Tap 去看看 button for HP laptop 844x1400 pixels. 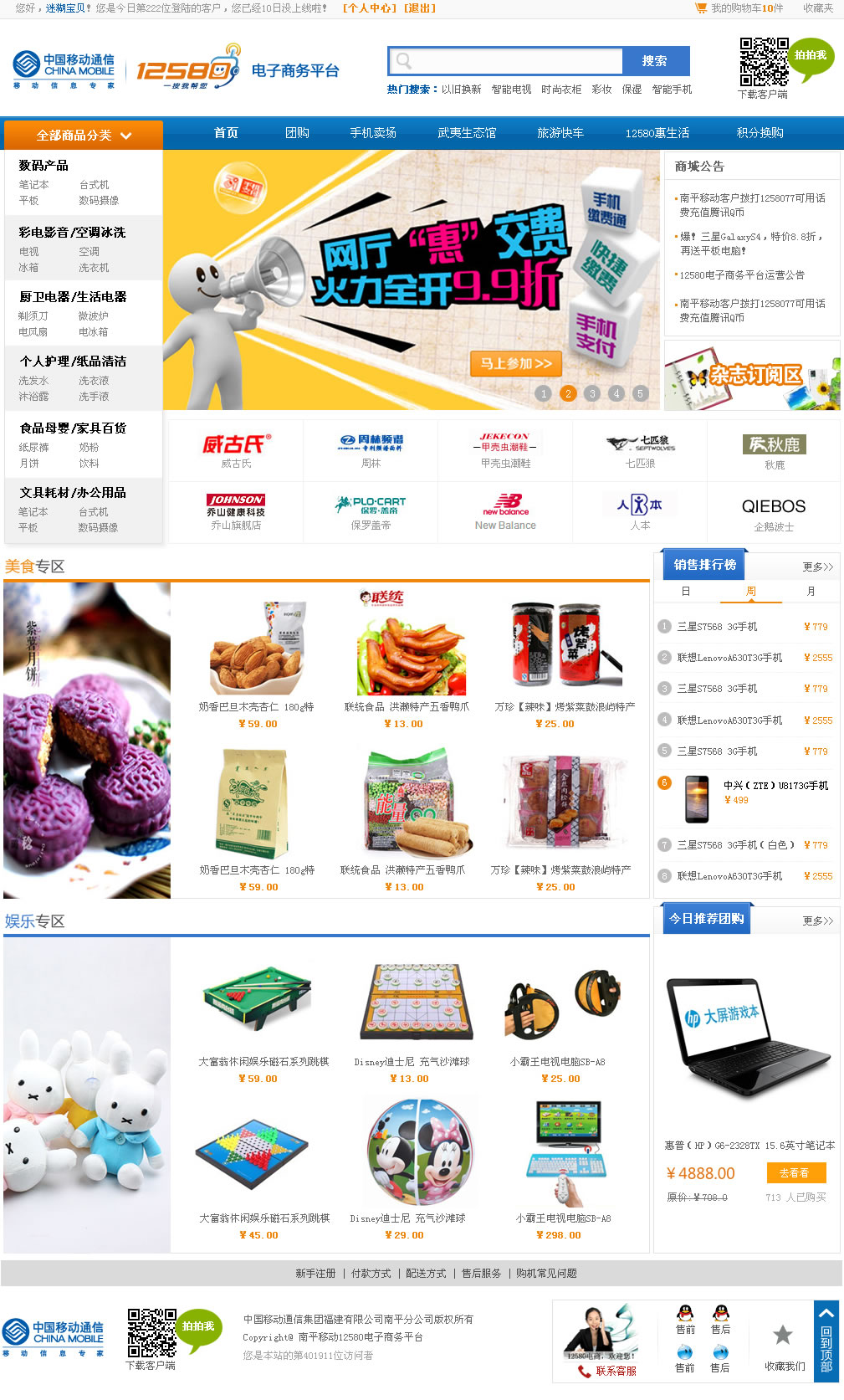[795, 1173]
